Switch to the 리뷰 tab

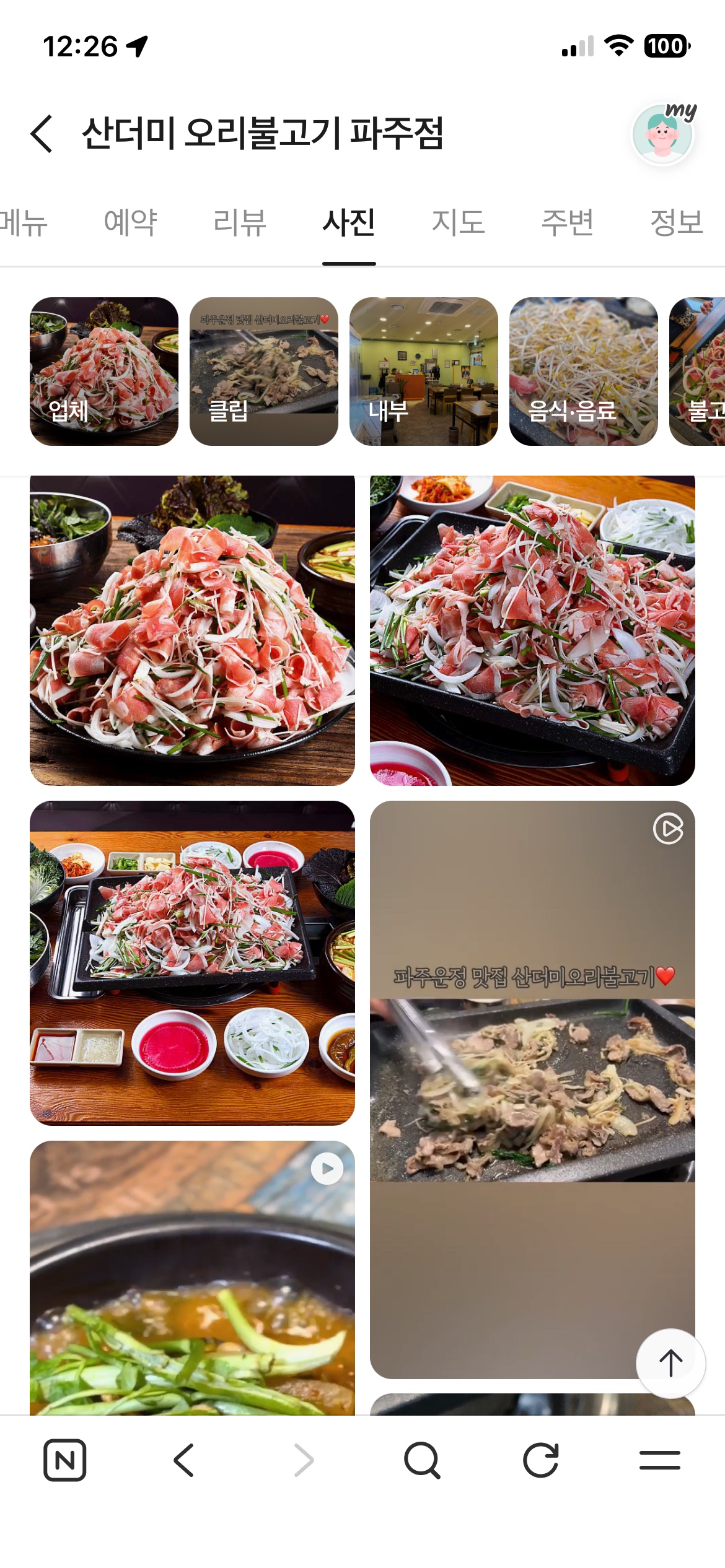coord(239,222)
